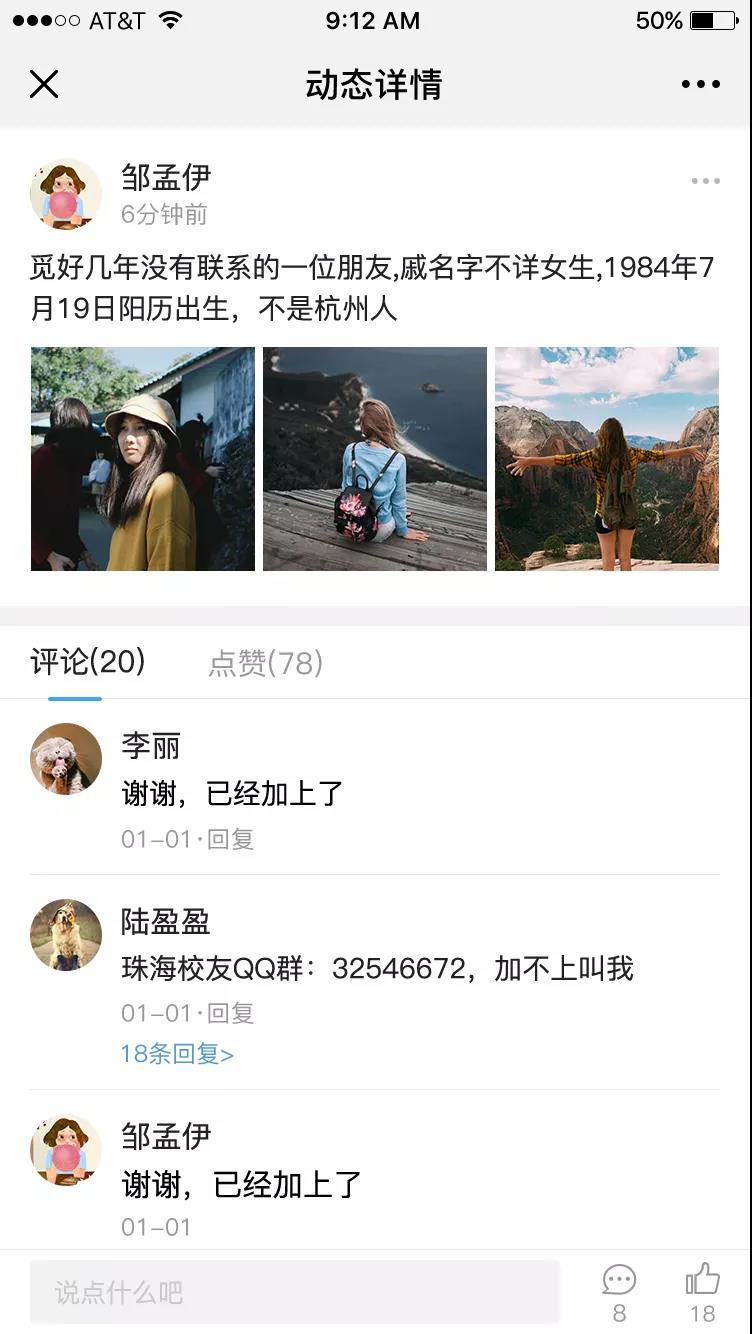Enlarge the canyon photo with arms outstretched
752x1334 pixels.
click(607, 459)
